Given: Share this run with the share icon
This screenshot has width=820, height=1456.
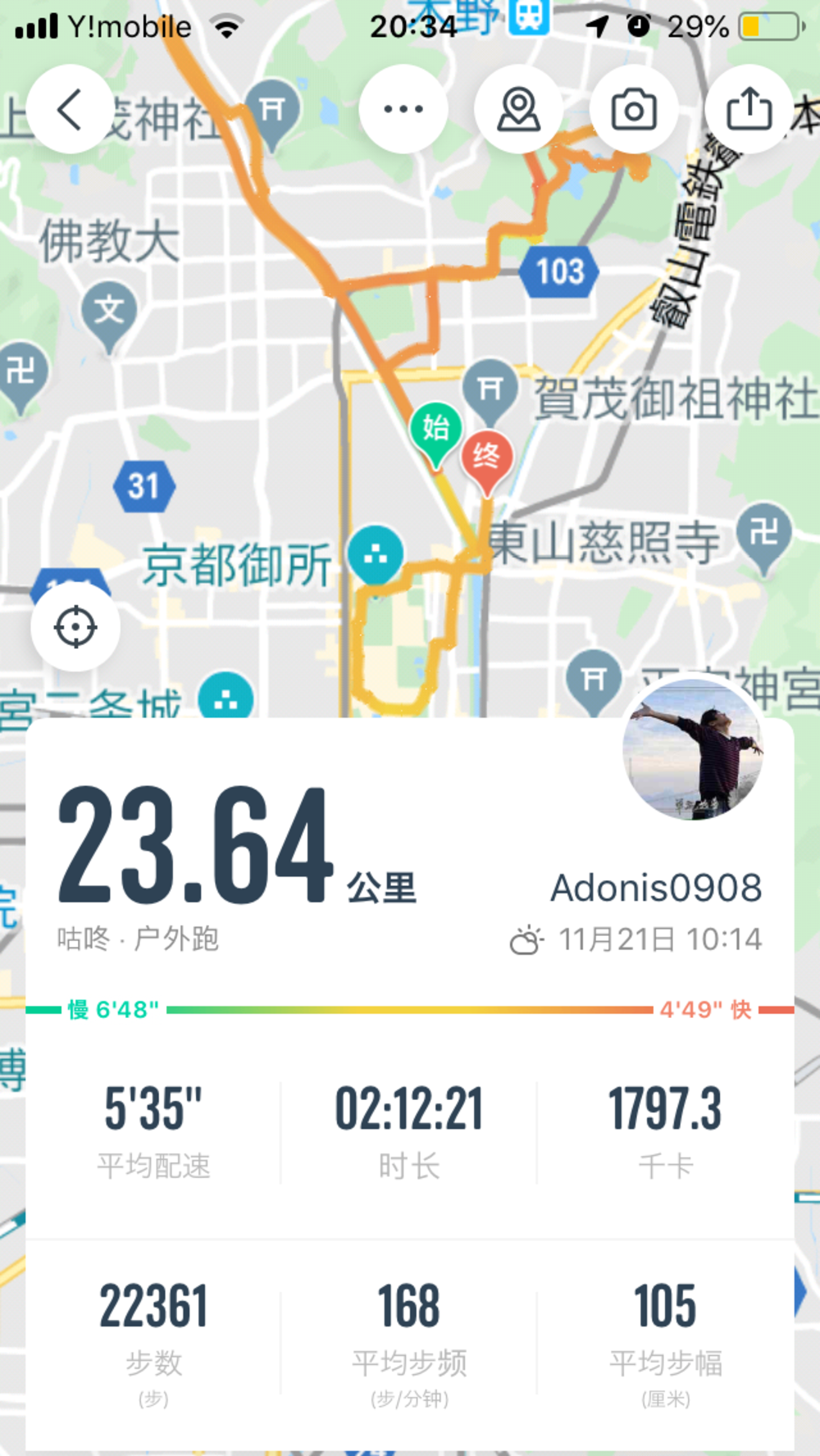Looking at the screenshot, I should 749,110.
